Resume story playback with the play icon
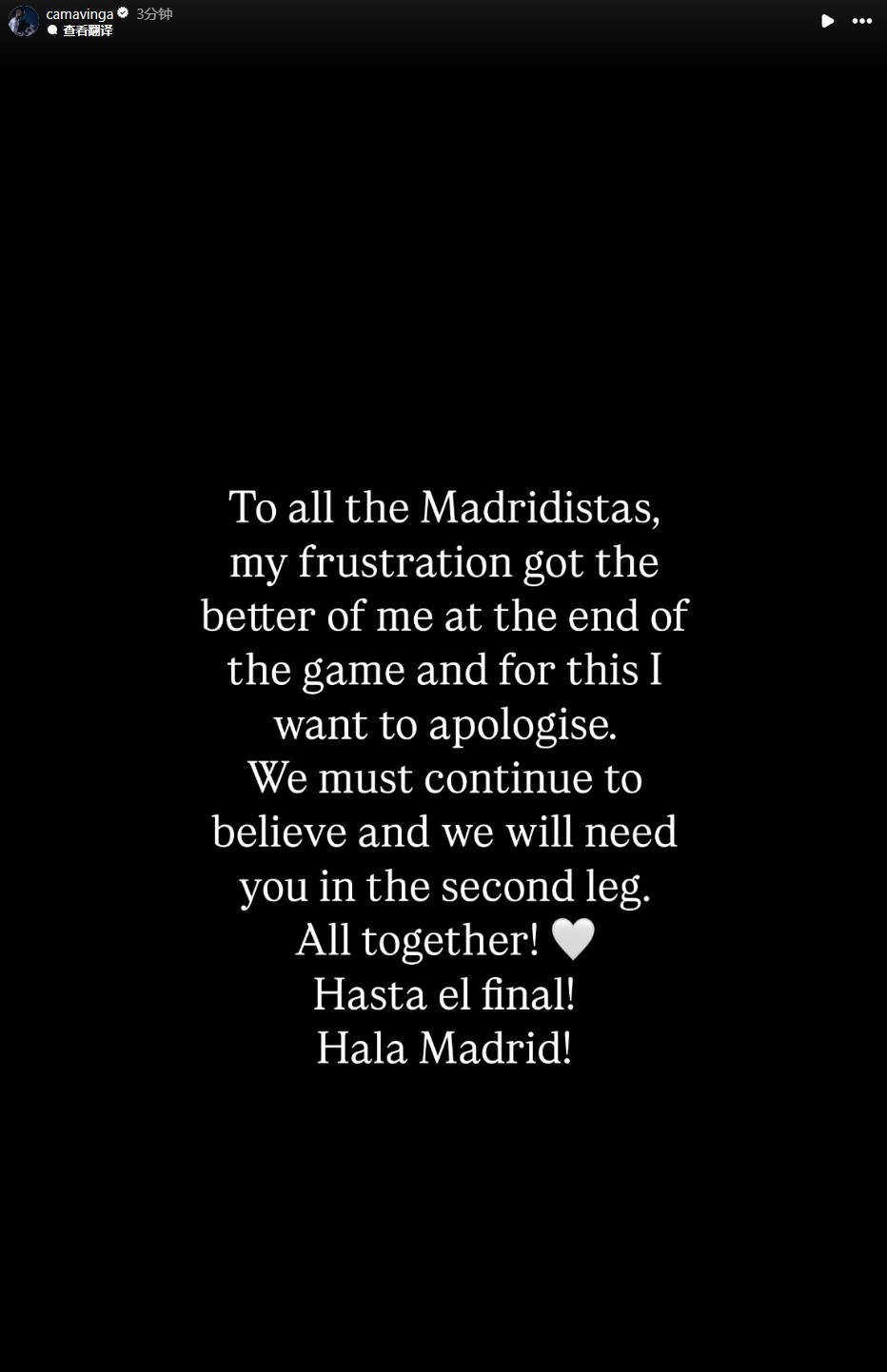The height and width of the screenshot is (1372, 887). point(827,21)
